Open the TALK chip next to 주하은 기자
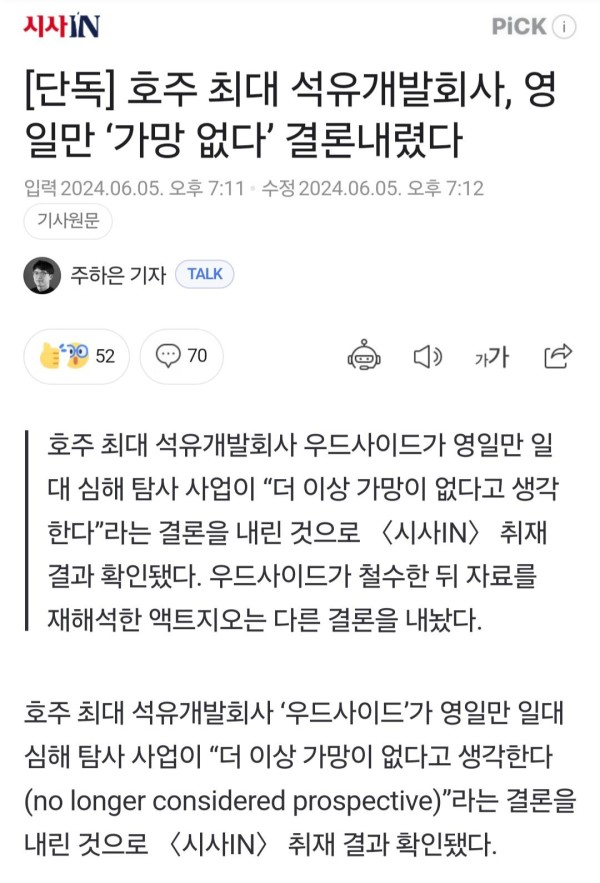This screenshot has width=600, height=883. pos(205,274)
